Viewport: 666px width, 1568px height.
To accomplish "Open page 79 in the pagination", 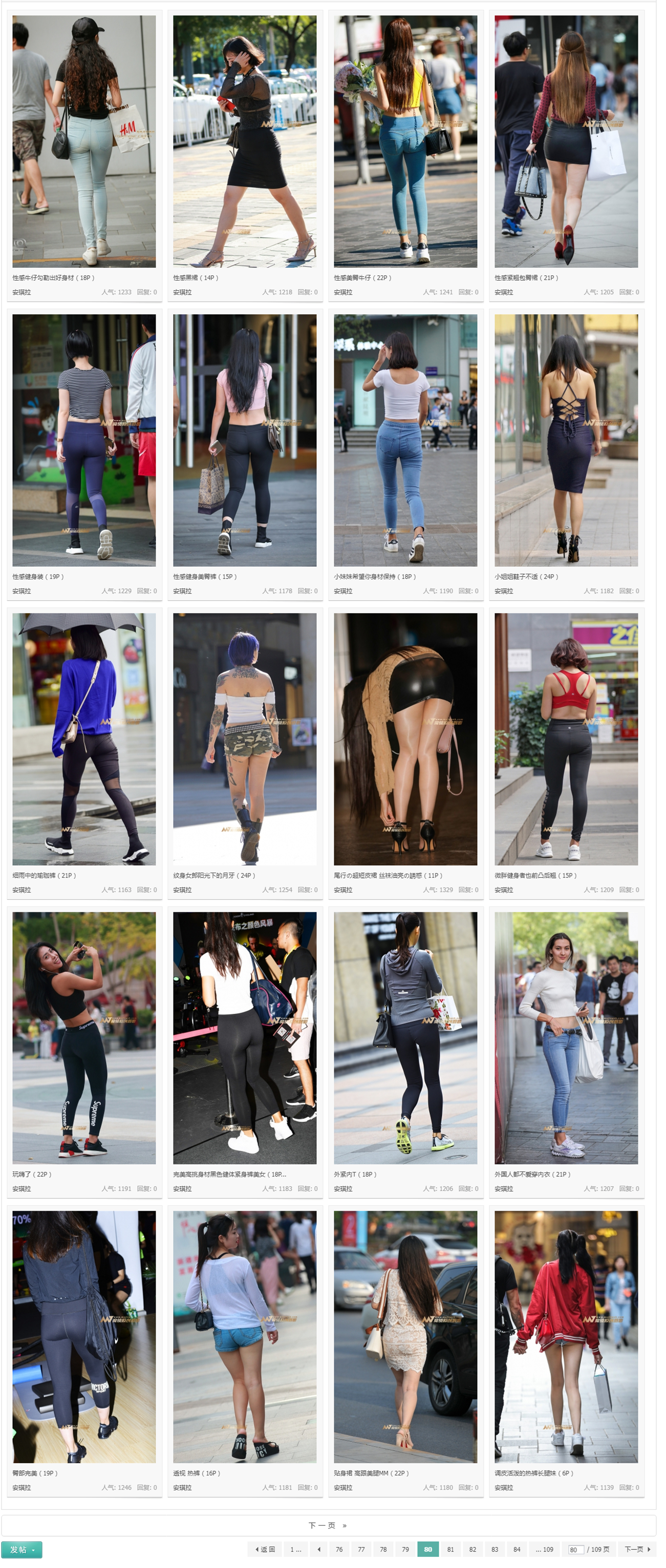I will [405, 1549].
